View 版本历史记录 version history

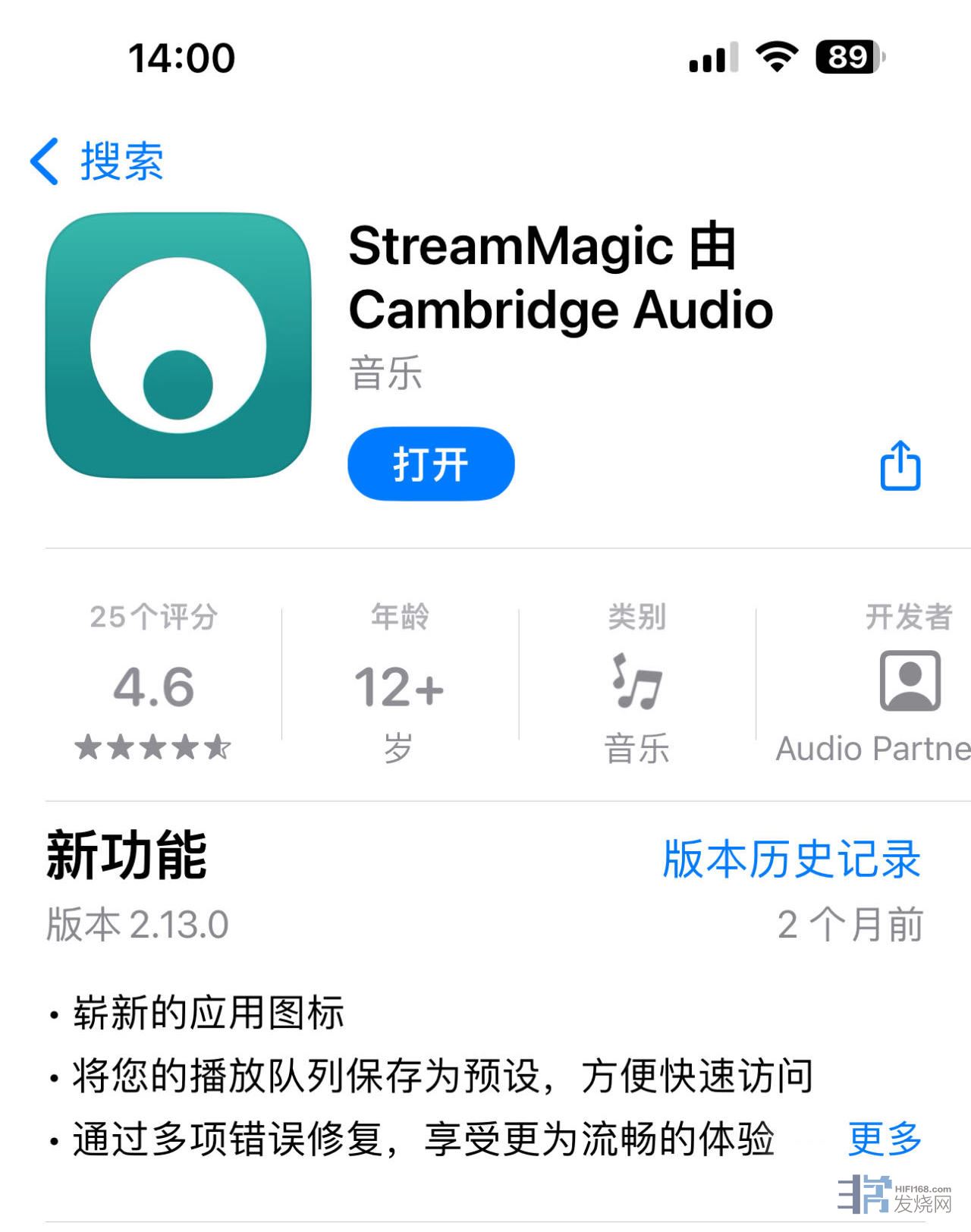(791, 859)
